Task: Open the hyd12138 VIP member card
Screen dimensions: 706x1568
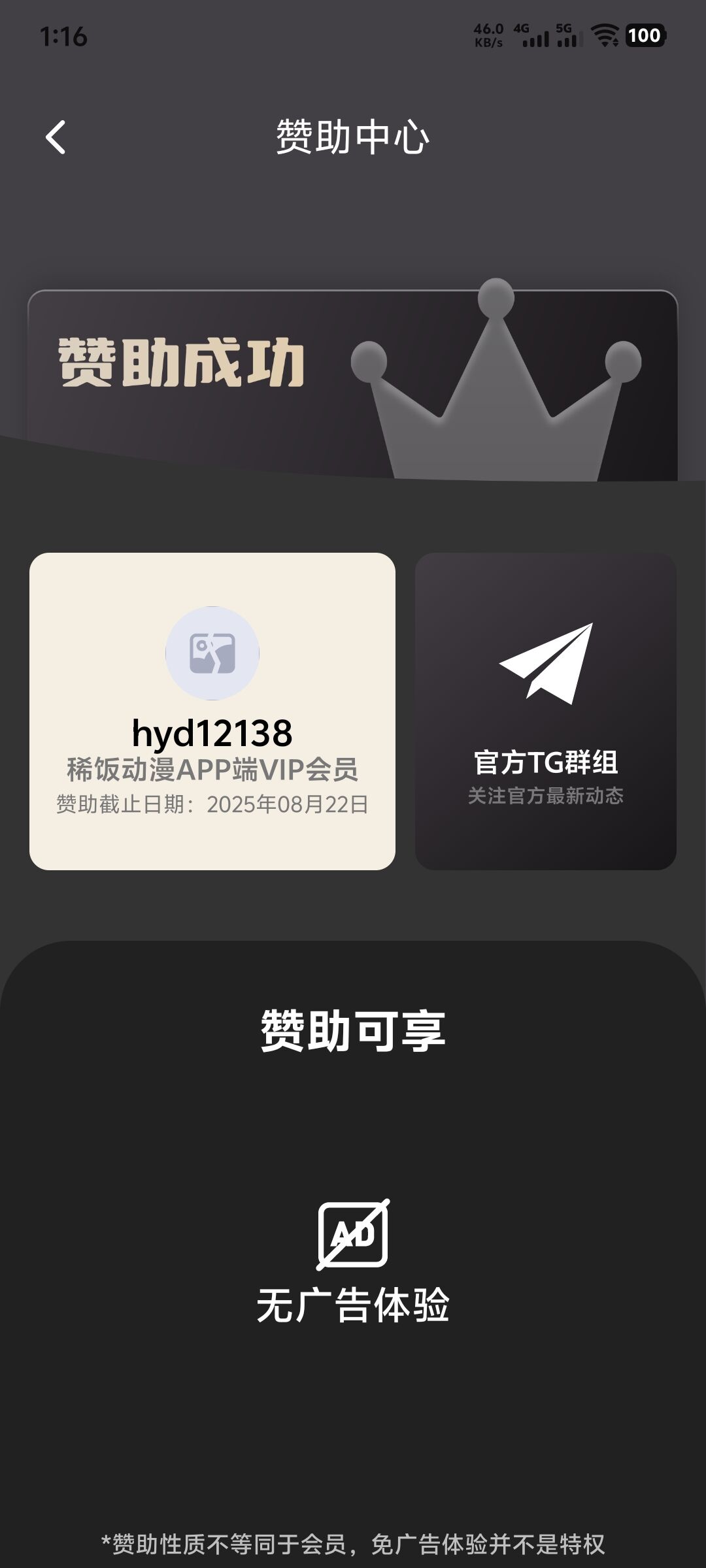Action: pos(212,711)
